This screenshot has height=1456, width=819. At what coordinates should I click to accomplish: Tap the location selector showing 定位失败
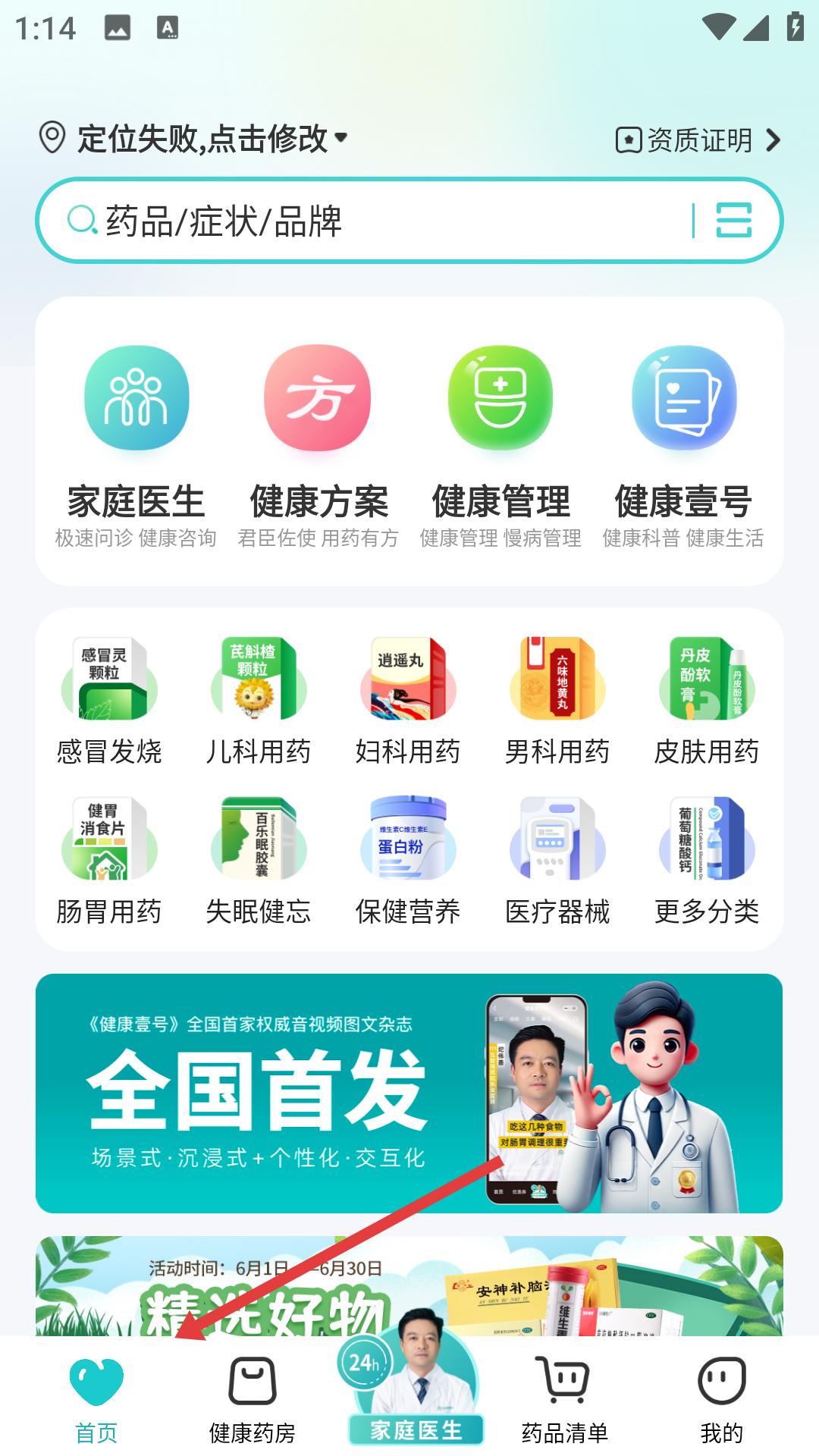[x=193, y=139]
